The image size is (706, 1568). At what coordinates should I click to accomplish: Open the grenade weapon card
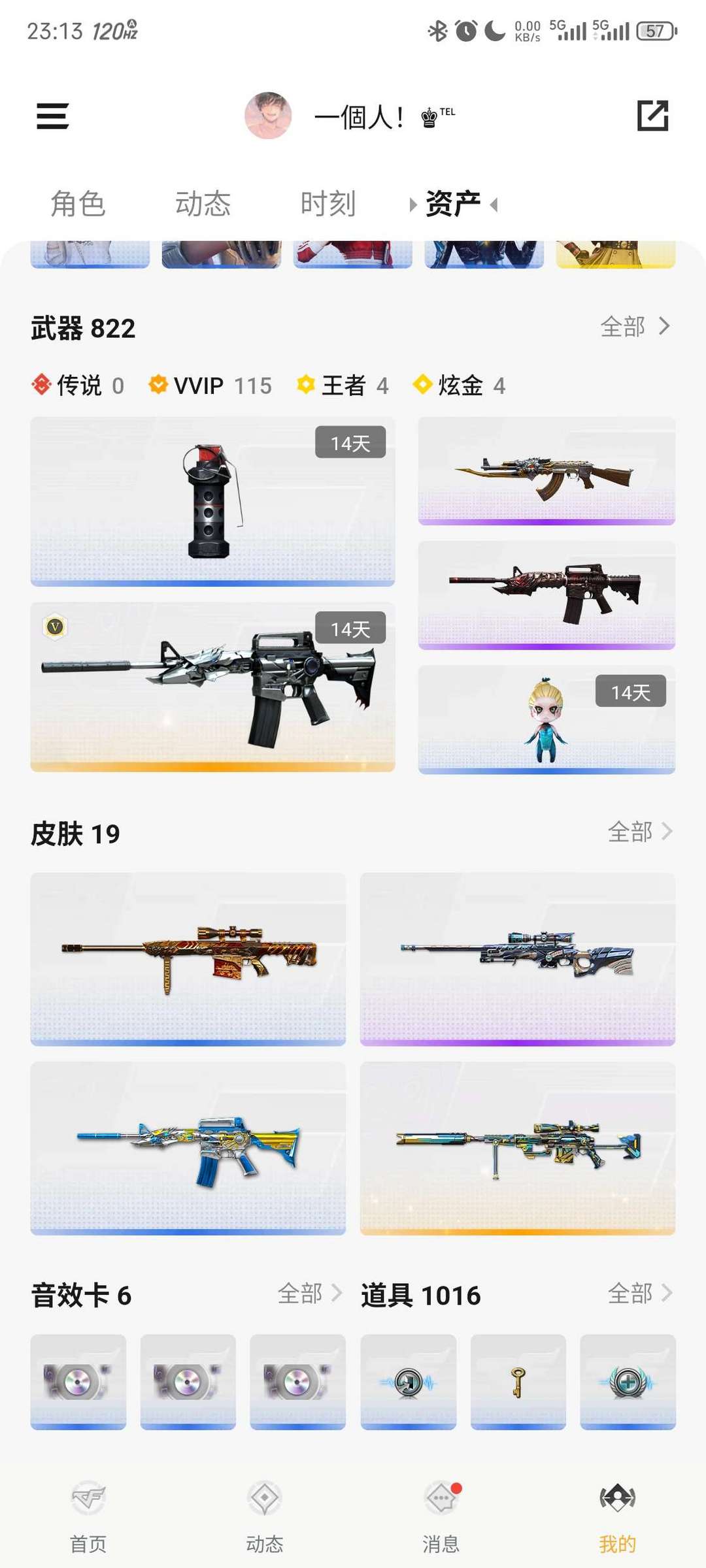[212, 501]
